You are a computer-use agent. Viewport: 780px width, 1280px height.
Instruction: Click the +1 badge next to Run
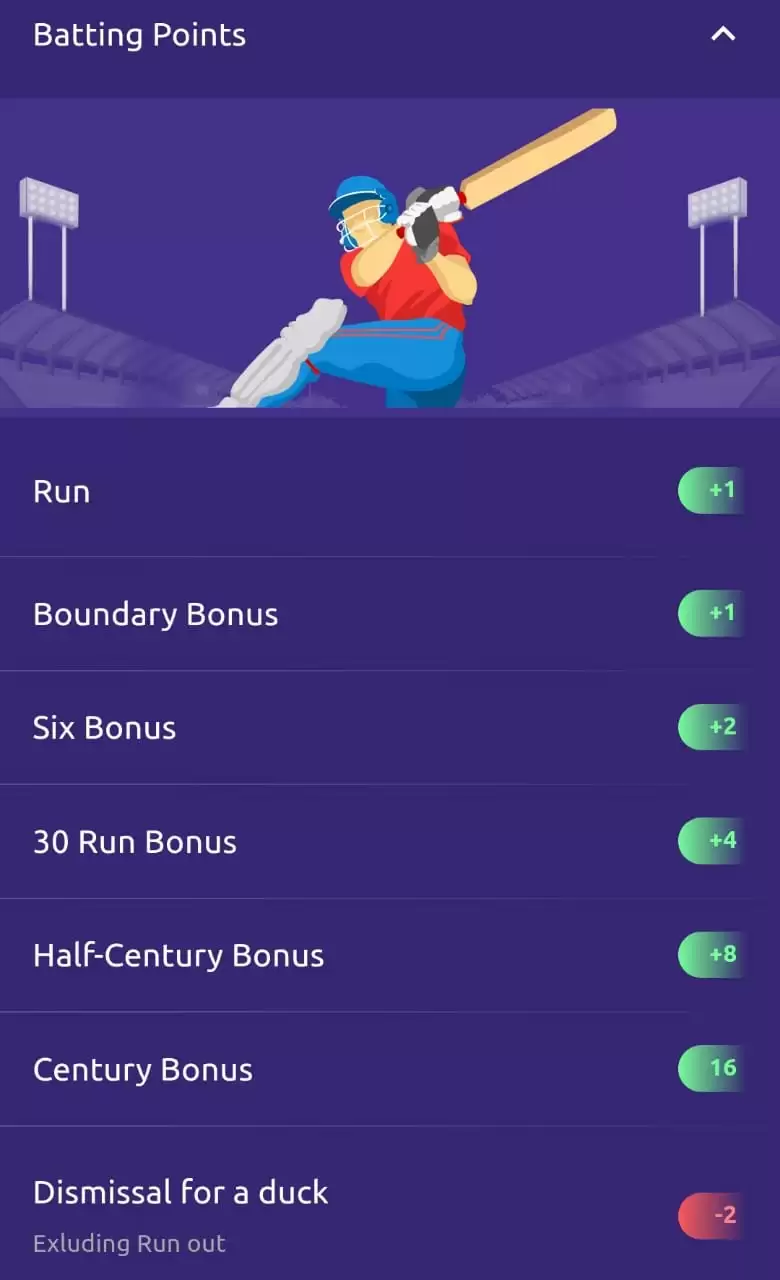pyautogui.click(x=710, y=491)
